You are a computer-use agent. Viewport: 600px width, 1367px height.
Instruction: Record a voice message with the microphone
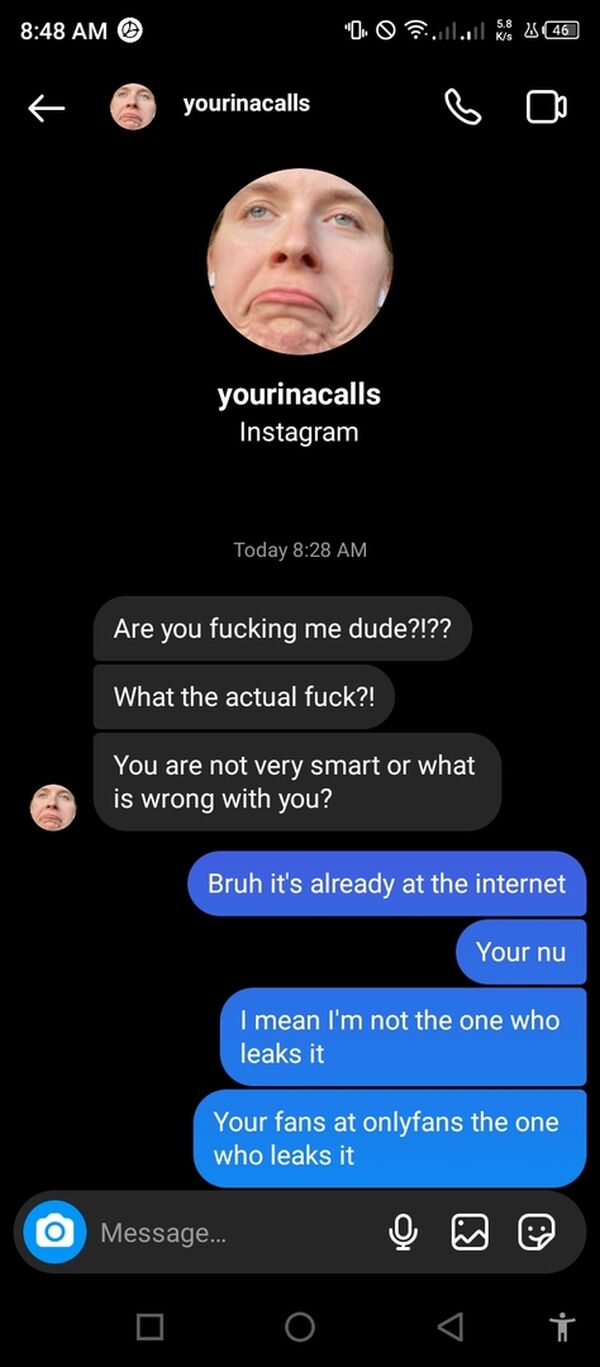pyautogui.click(x=403, y=1232)
